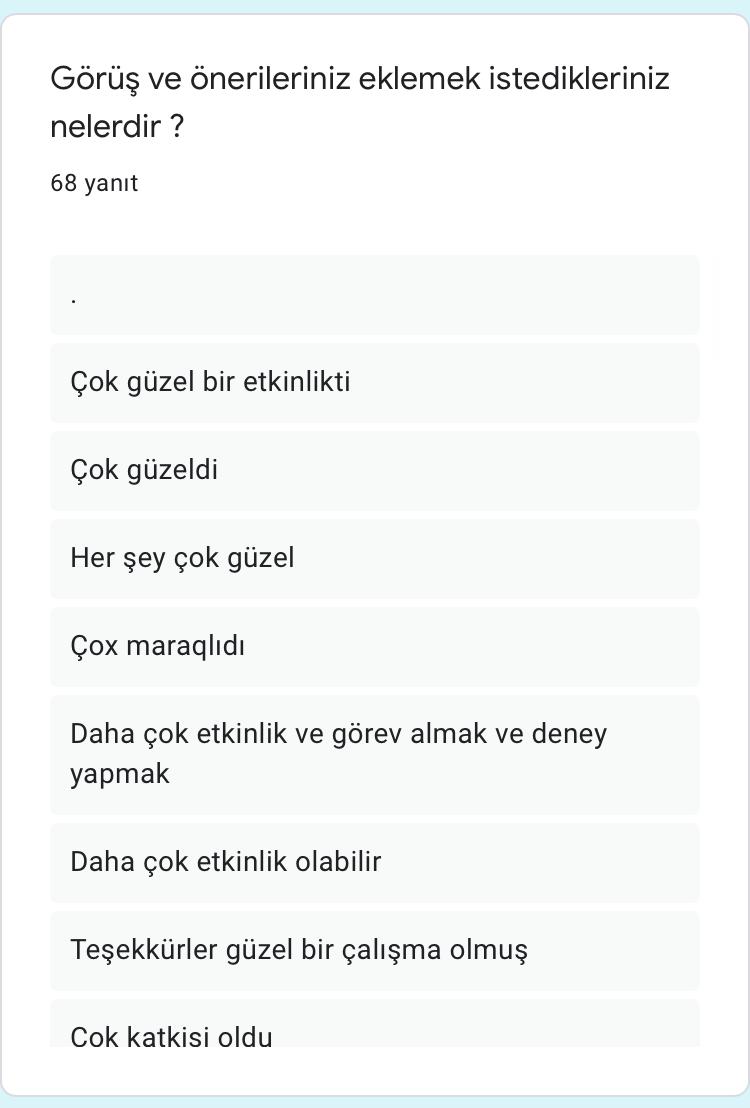Click the bottom area below the last response
This screenshot has width=750, height=1108.
tap(375, 1075)
